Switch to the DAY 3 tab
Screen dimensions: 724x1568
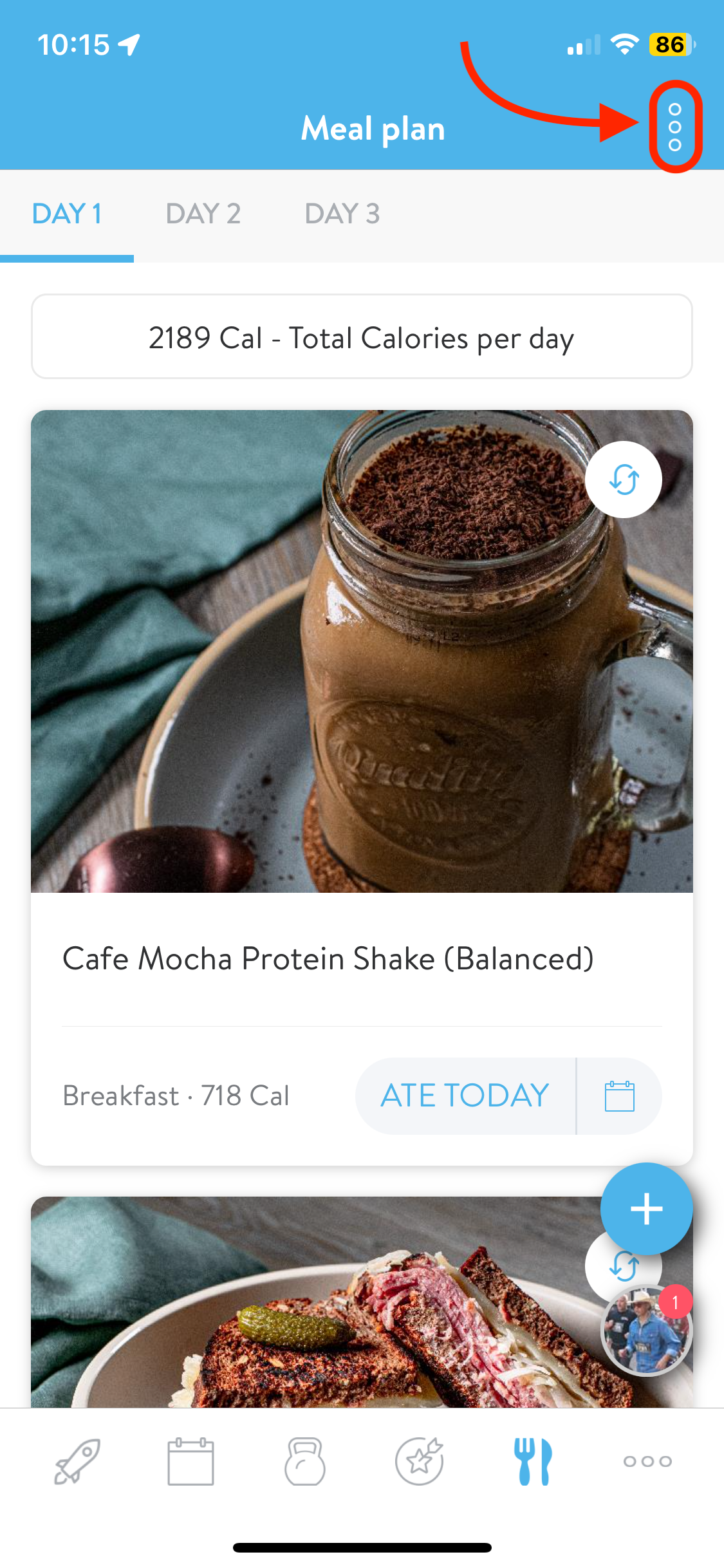point(342,214)
